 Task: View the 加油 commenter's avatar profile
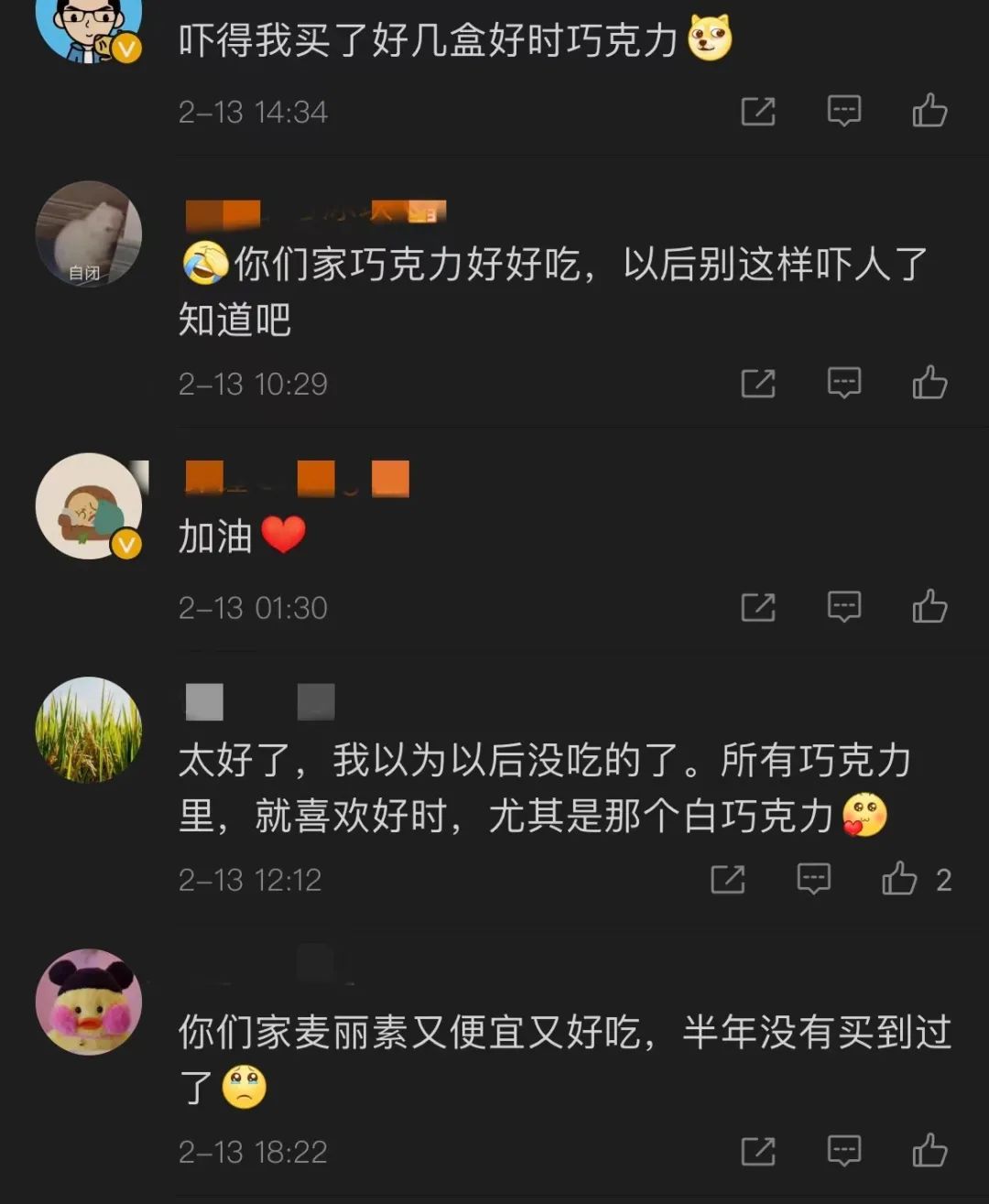point(89,505)
